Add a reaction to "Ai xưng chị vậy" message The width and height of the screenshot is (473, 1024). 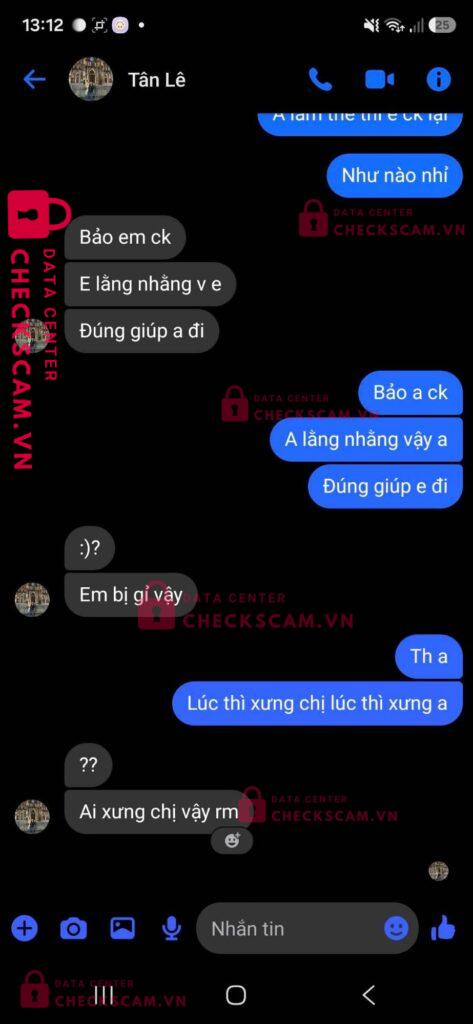coord(232,840)
